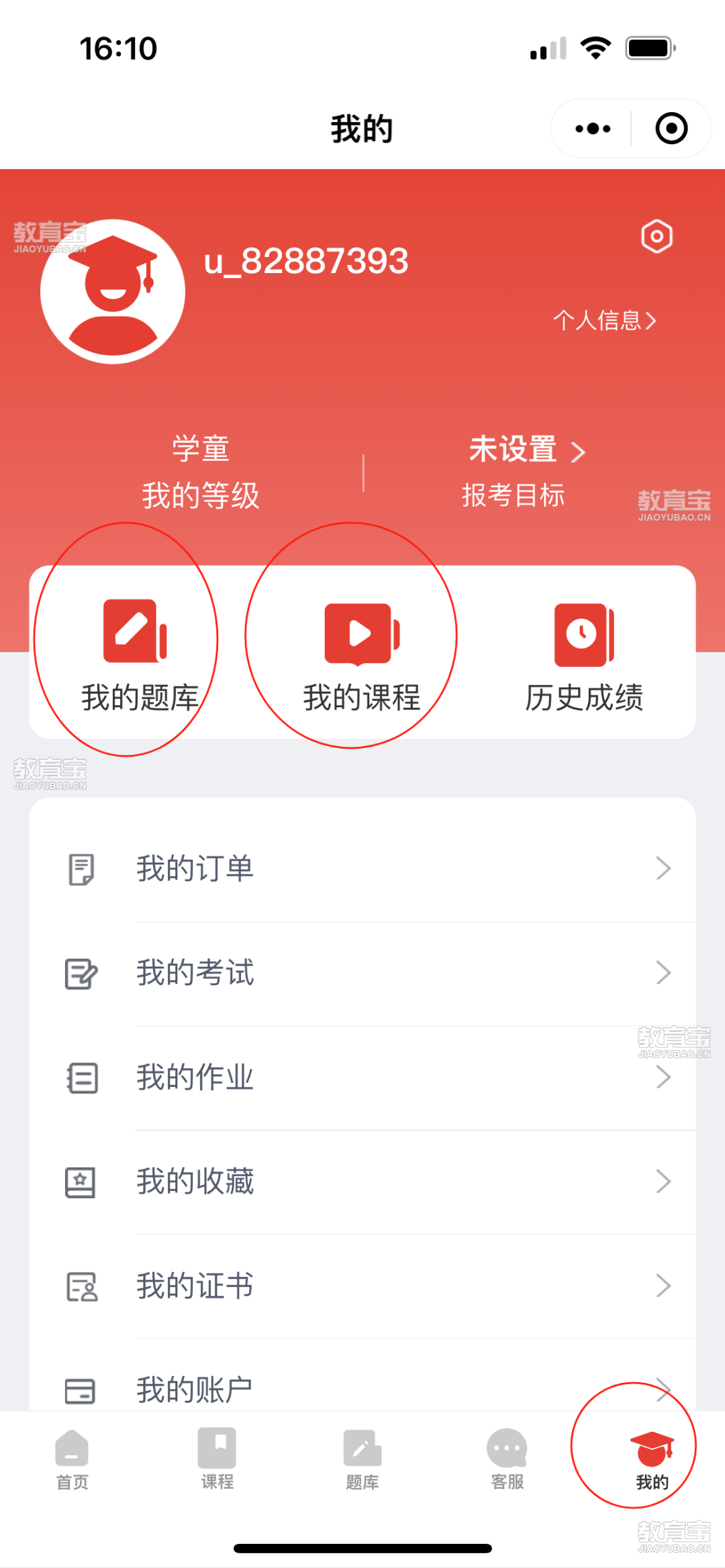This screenshot has width=725, height=1568.
Task: Open the mini program more options menu
Action: click(x=593, y=128)
